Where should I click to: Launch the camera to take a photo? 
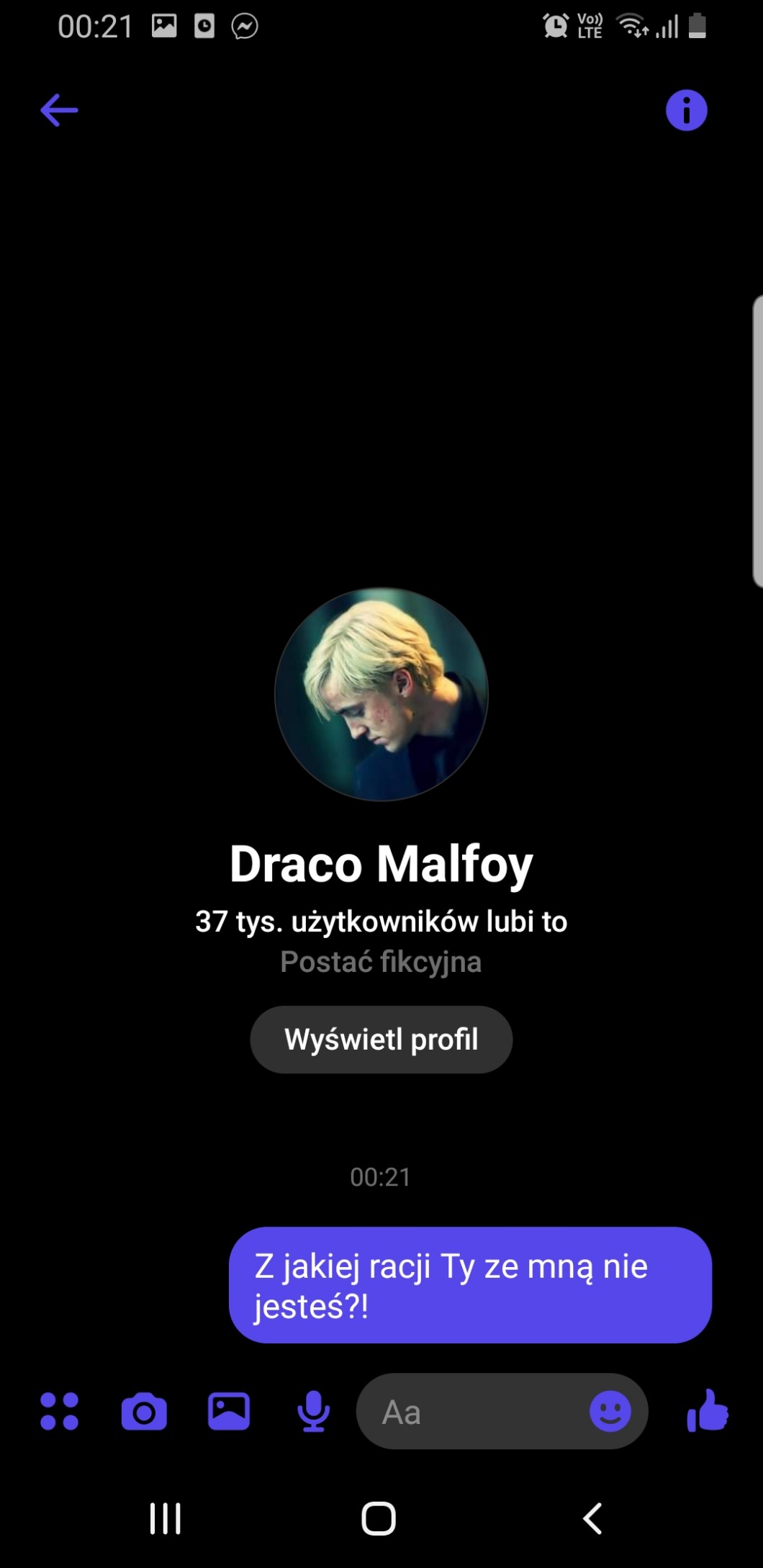click(144, 1411)
